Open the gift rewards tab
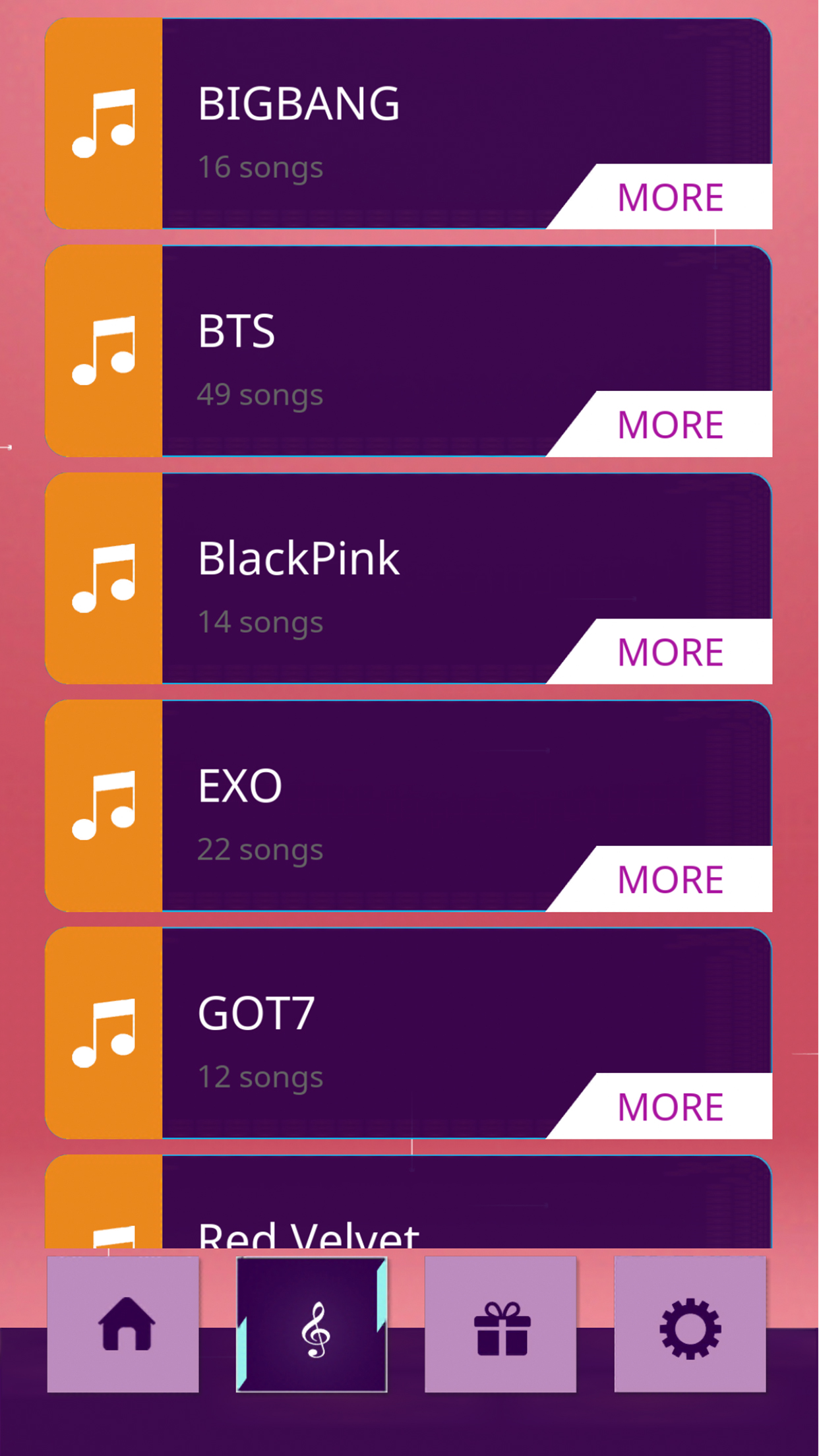This screenshot has width=819, height=1456. (x=501, y=1325)
